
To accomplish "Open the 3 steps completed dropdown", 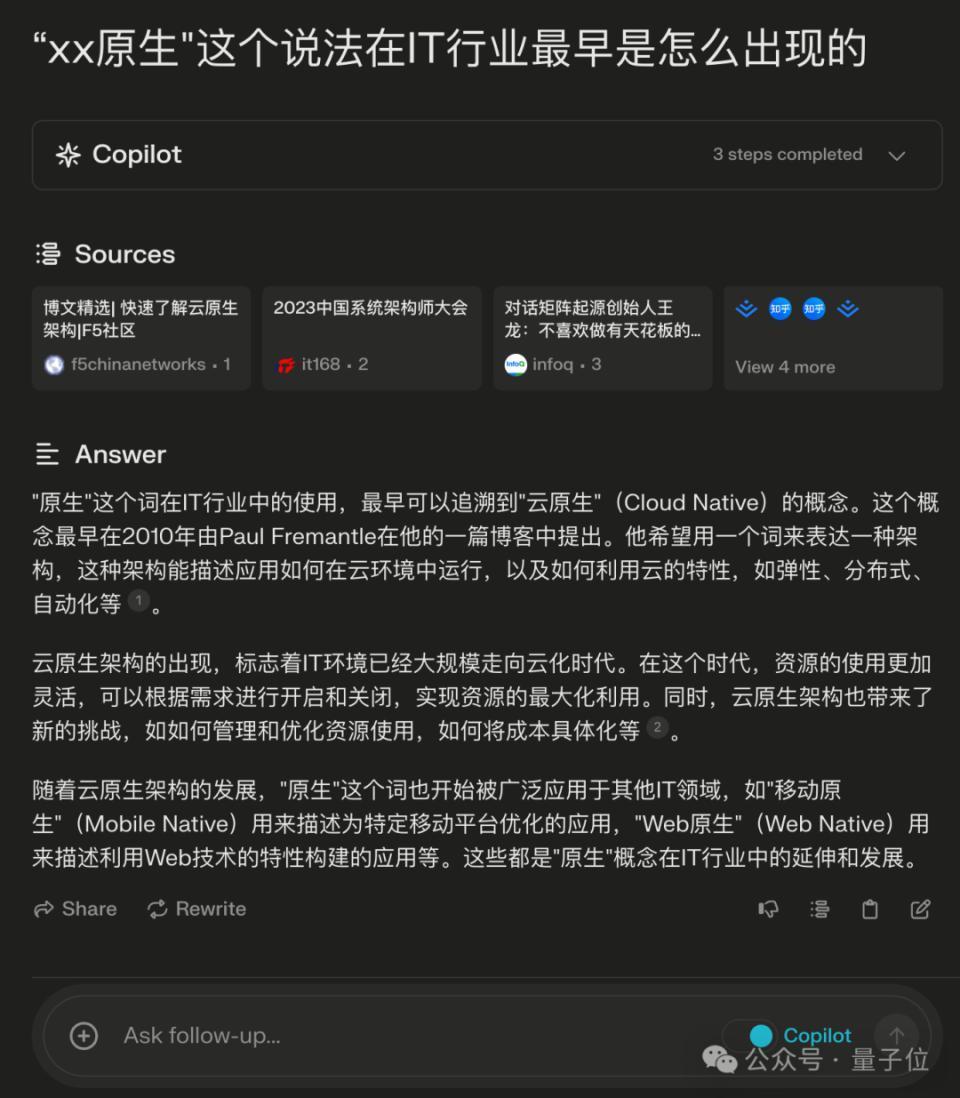I will 897,155.
